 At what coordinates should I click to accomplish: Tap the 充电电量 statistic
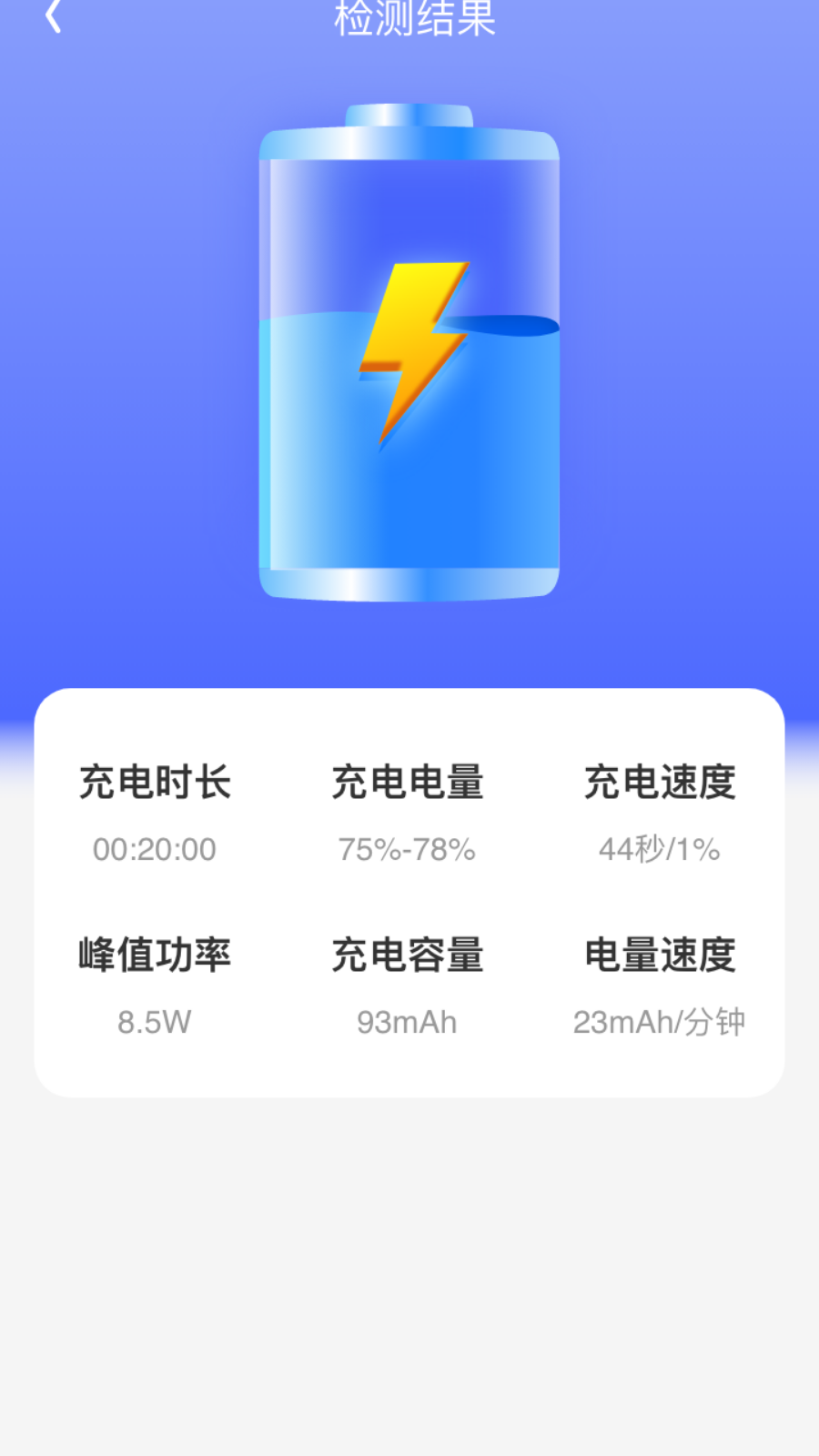(408, 781)
